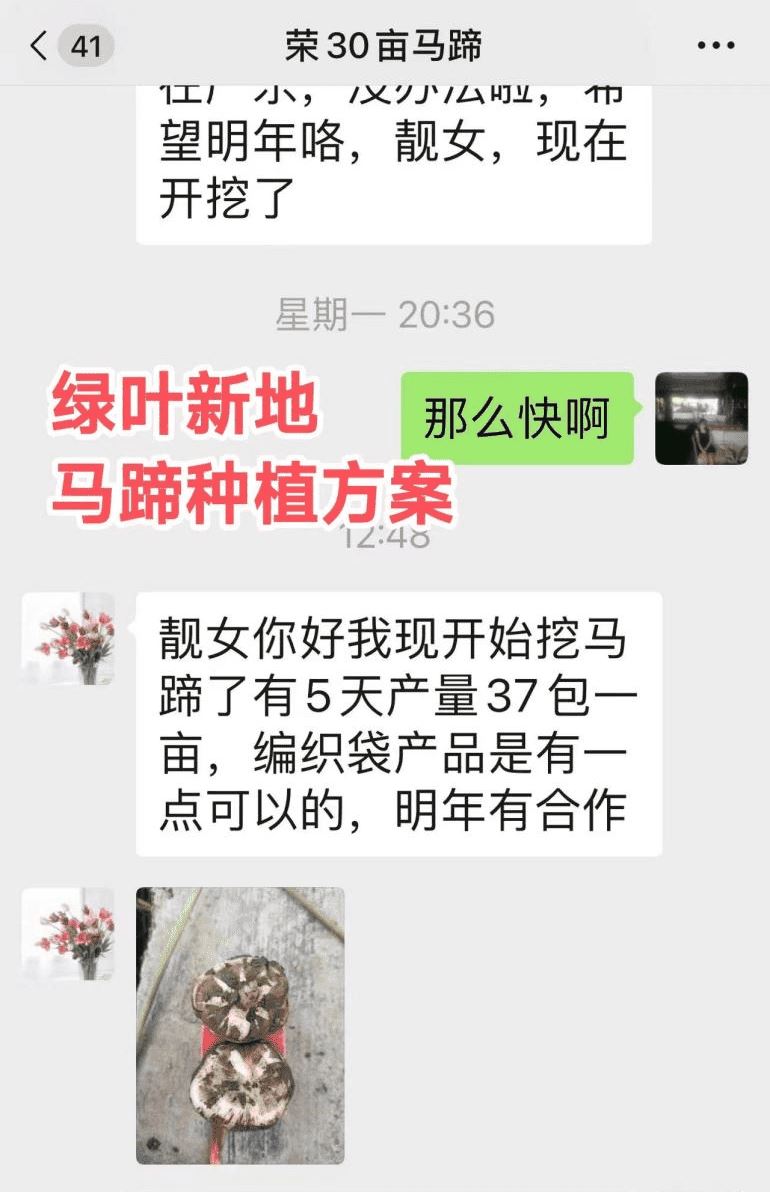
Task: Open the sent photo of water chestnuts
Action: tap(240, 1025)
